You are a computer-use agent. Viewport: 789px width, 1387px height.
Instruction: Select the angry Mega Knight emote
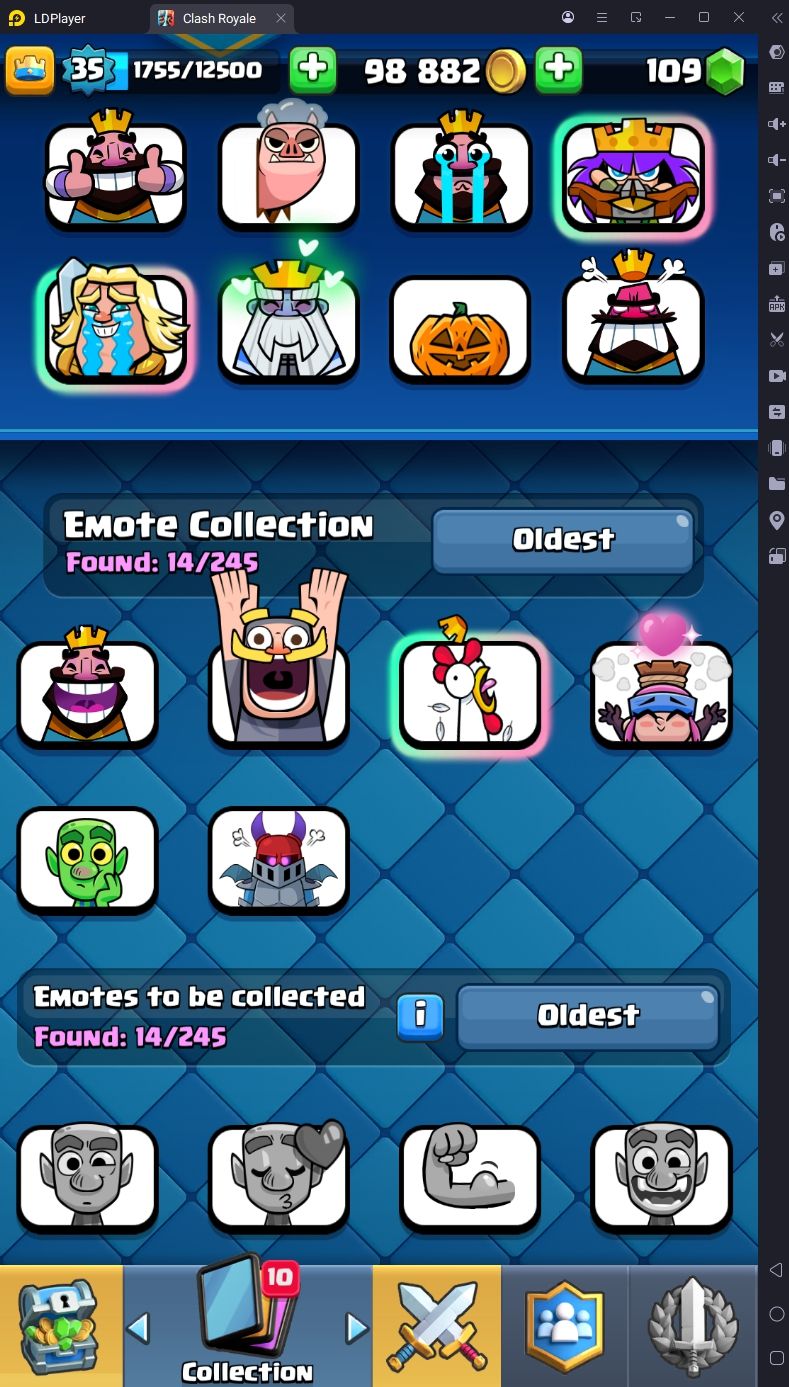click(279, 860)
